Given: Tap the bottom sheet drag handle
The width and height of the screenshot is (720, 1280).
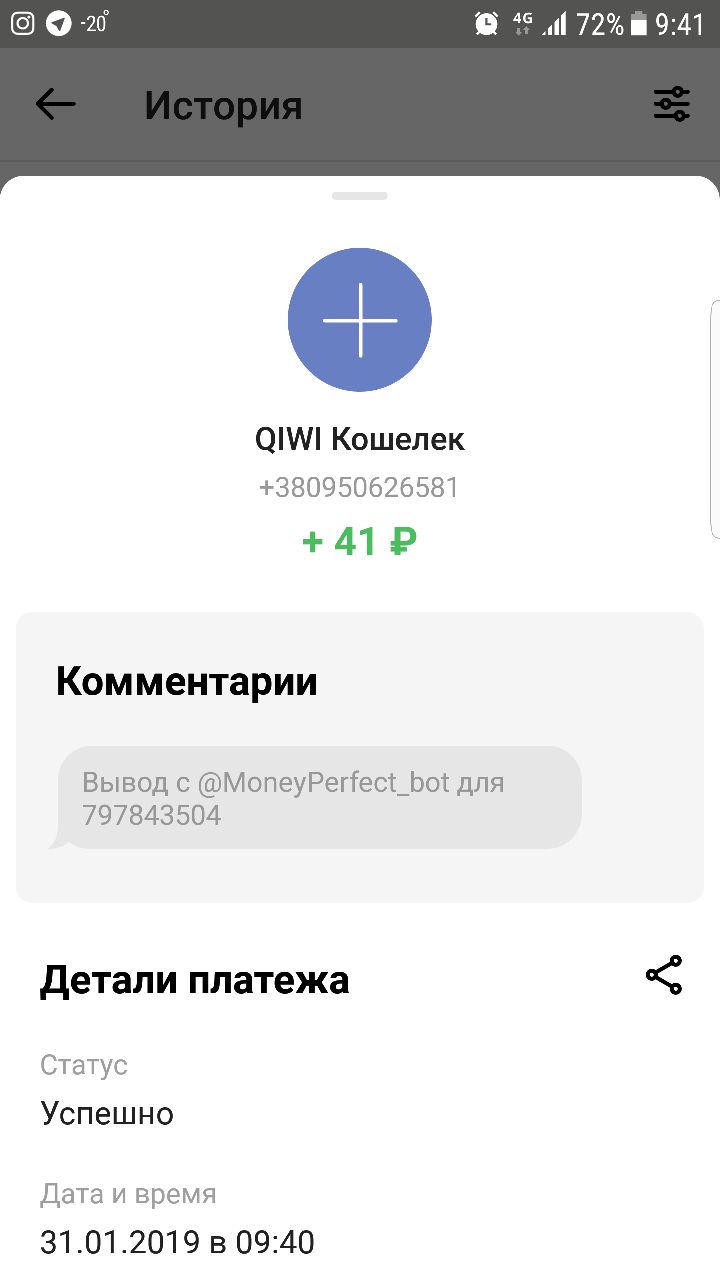Looking at the screenshot, I should (x=360, y=196).
